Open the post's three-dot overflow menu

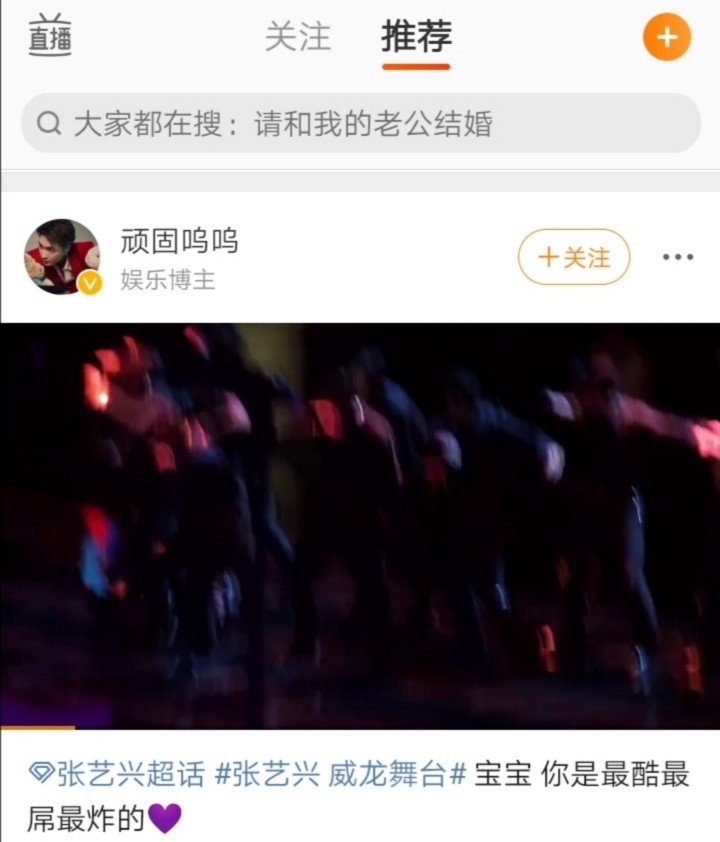tap(677, 257)
